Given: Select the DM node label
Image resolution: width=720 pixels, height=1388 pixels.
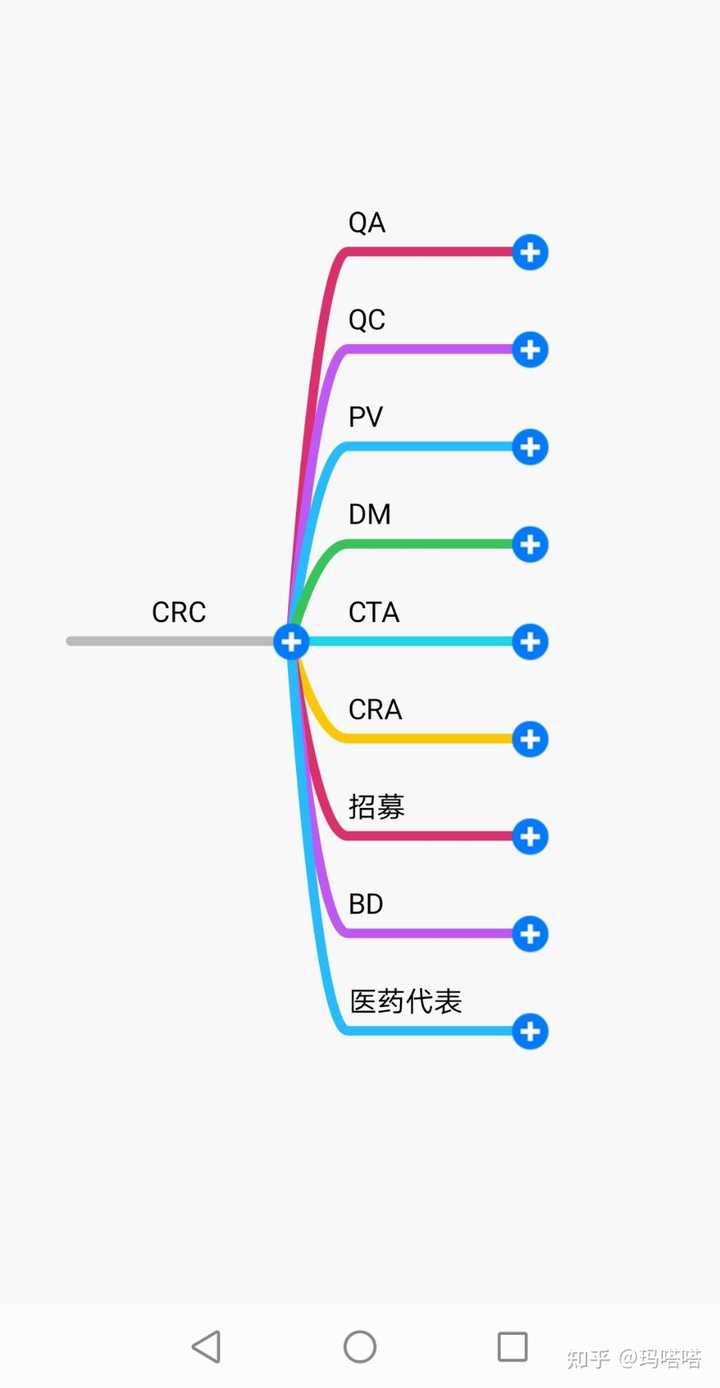Looking at the screenshot, I should tap(370, 515).
